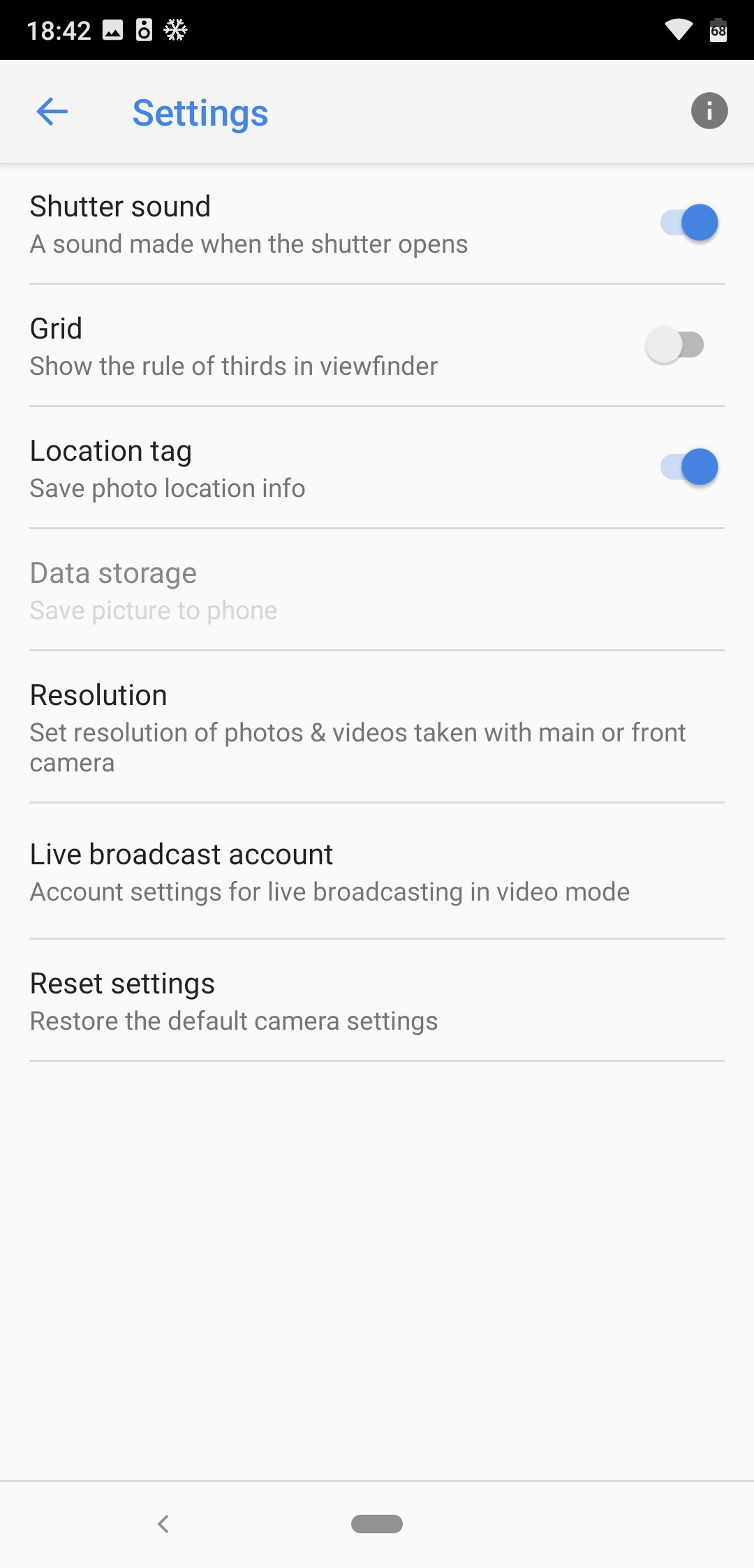The width and height of the screenshot is (754, 1568).
Task: Tap the system back button
Action: 163,1524
